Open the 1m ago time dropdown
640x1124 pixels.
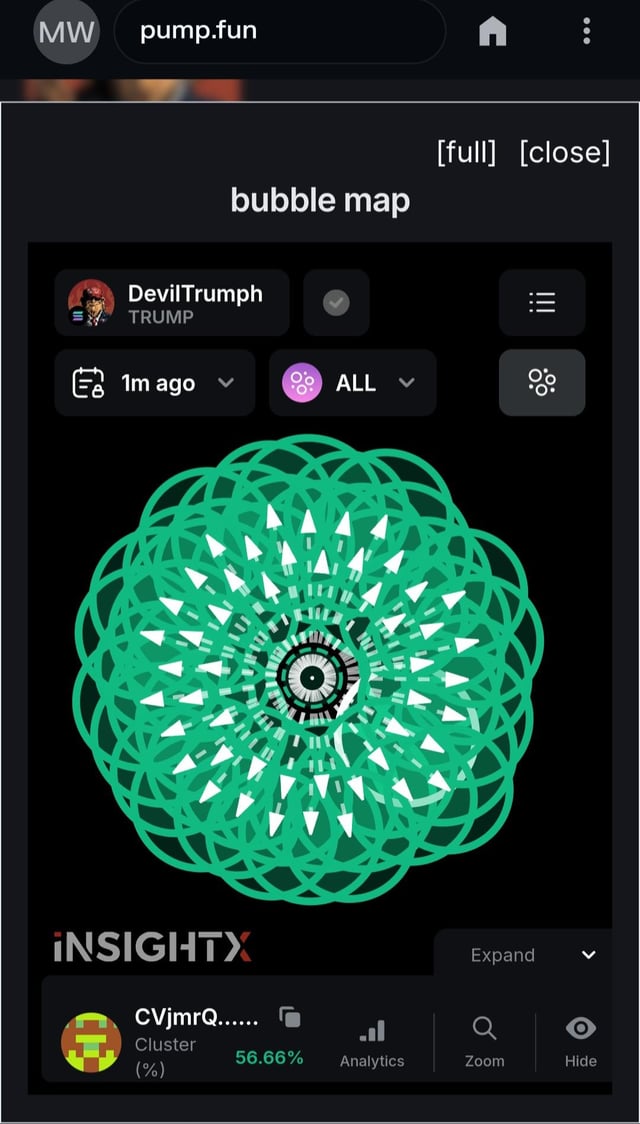coord(155,383)
